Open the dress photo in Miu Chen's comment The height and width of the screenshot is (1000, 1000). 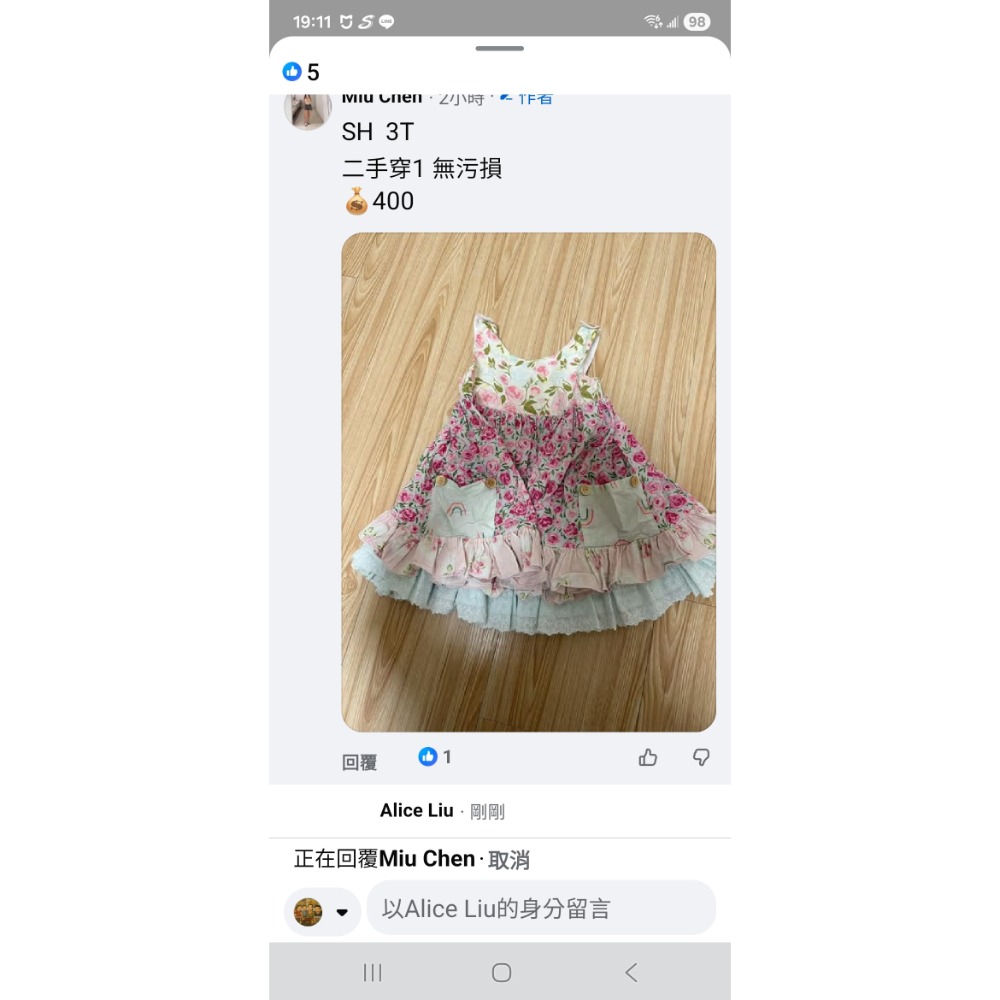(x=528, y=482)
